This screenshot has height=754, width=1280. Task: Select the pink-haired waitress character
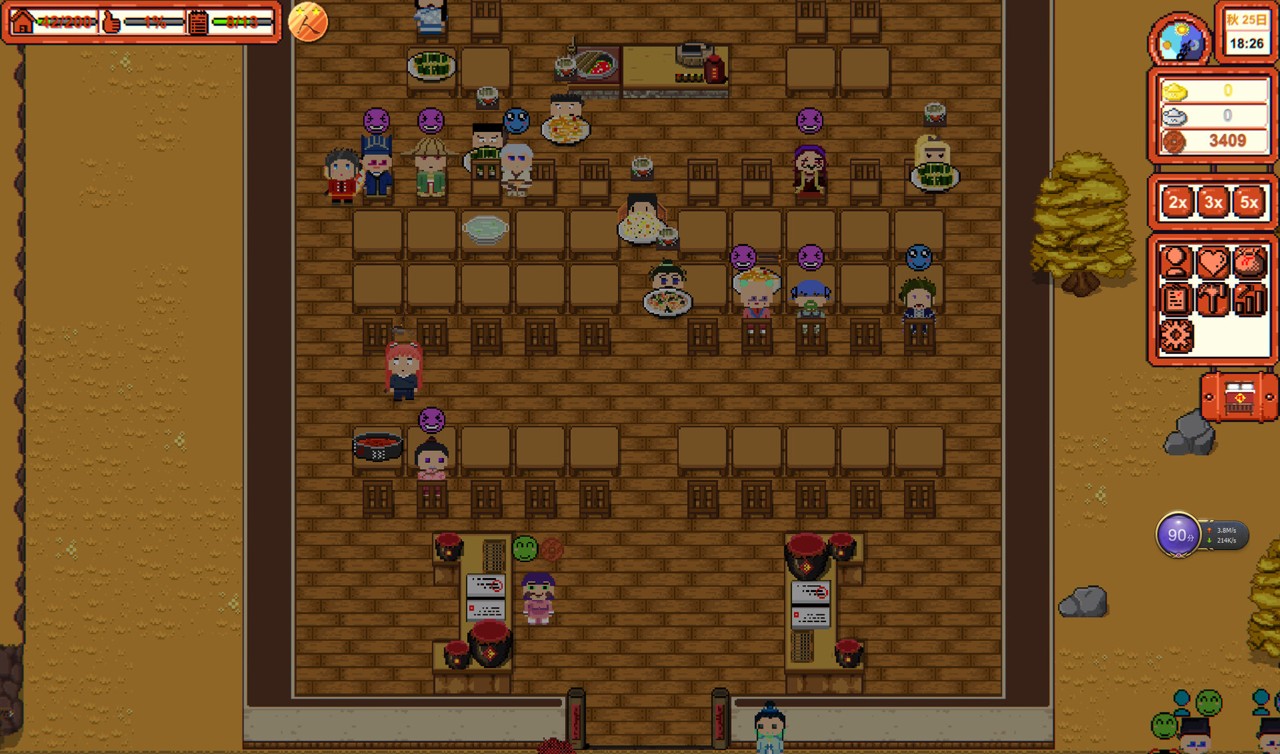pos(403,368)
